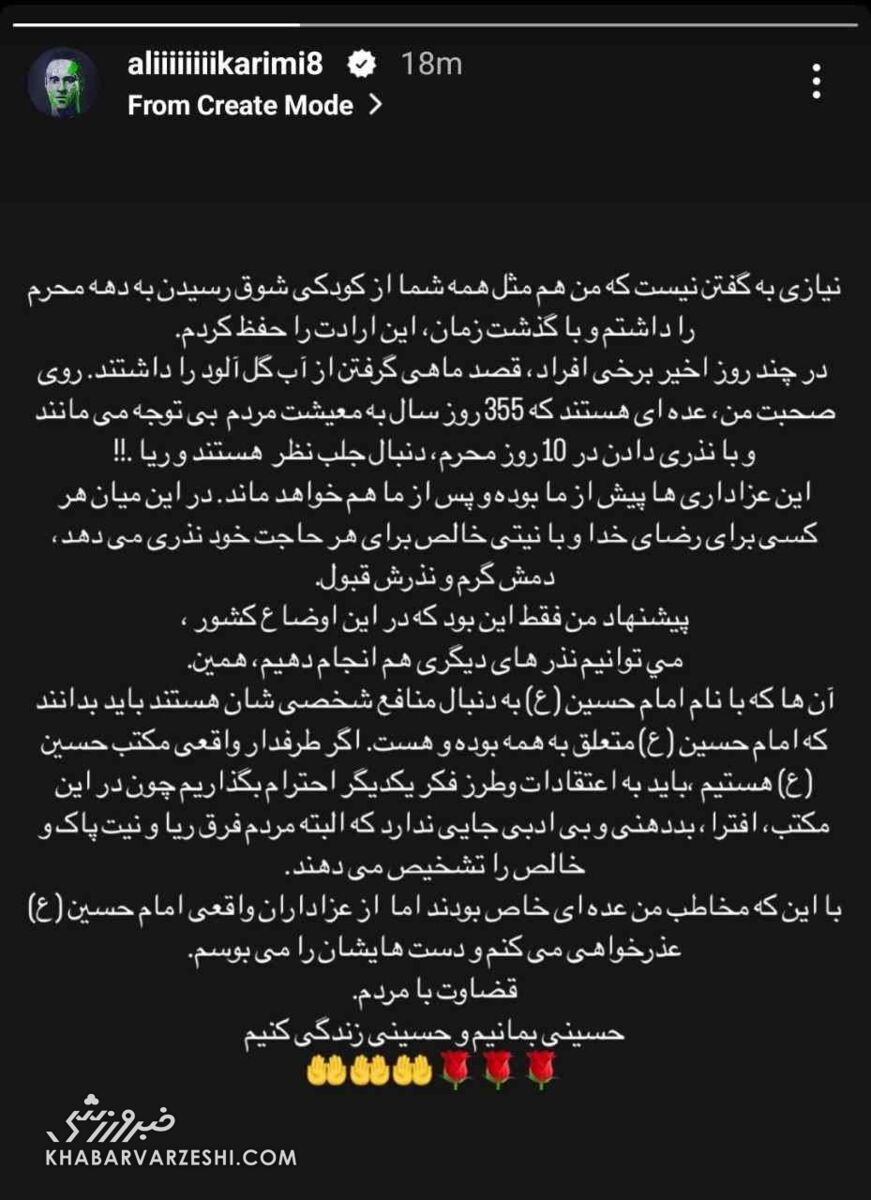
Task: Open the From Create Mode link
Action: 254,105
